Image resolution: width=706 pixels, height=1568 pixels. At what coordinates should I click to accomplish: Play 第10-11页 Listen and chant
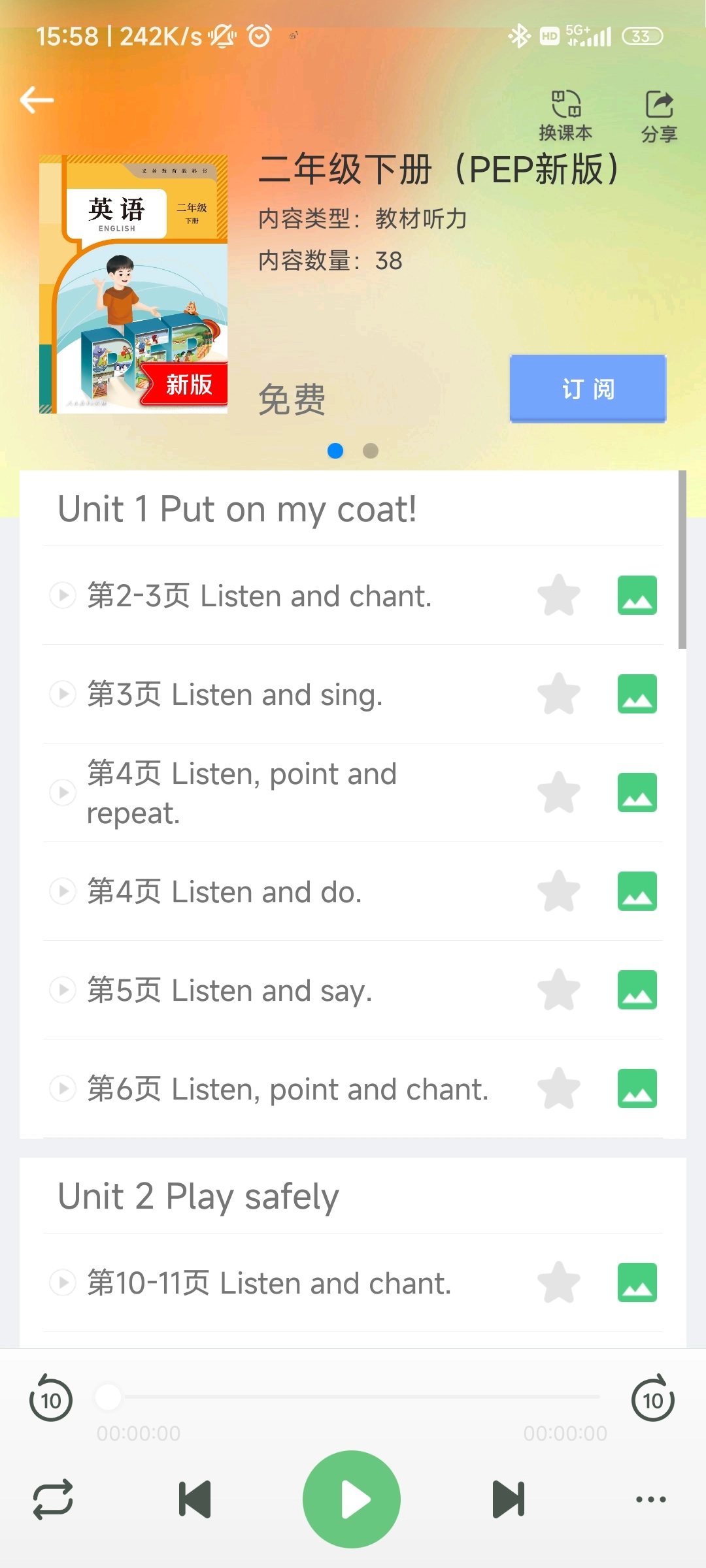[63, 1282]
